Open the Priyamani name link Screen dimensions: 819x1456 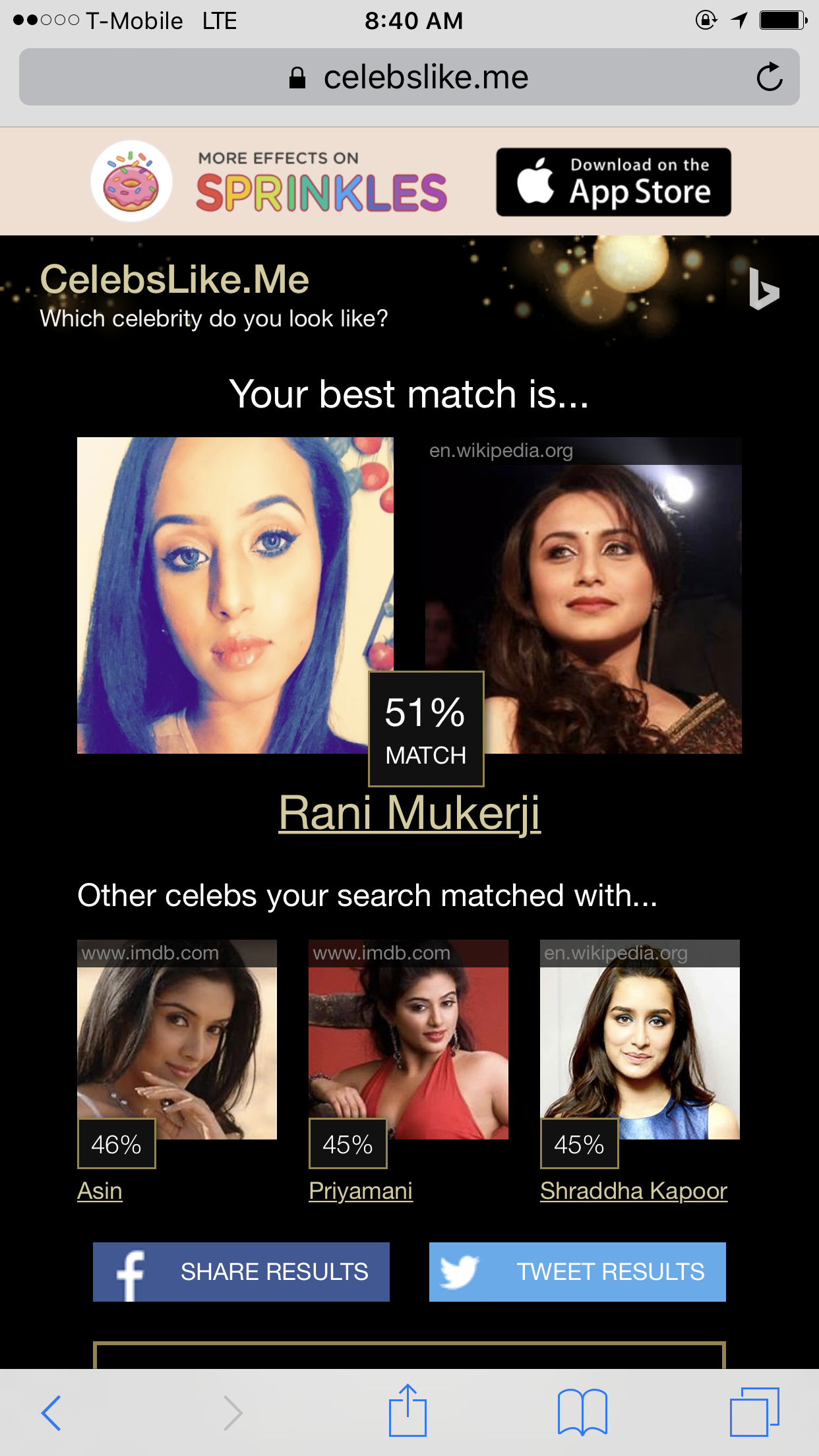click(361, 1191)
